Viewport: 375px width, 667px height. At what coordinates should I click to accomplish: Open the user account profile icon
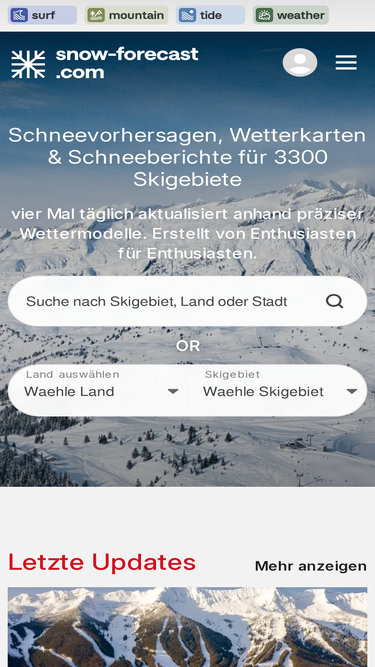tap(300, 63)
